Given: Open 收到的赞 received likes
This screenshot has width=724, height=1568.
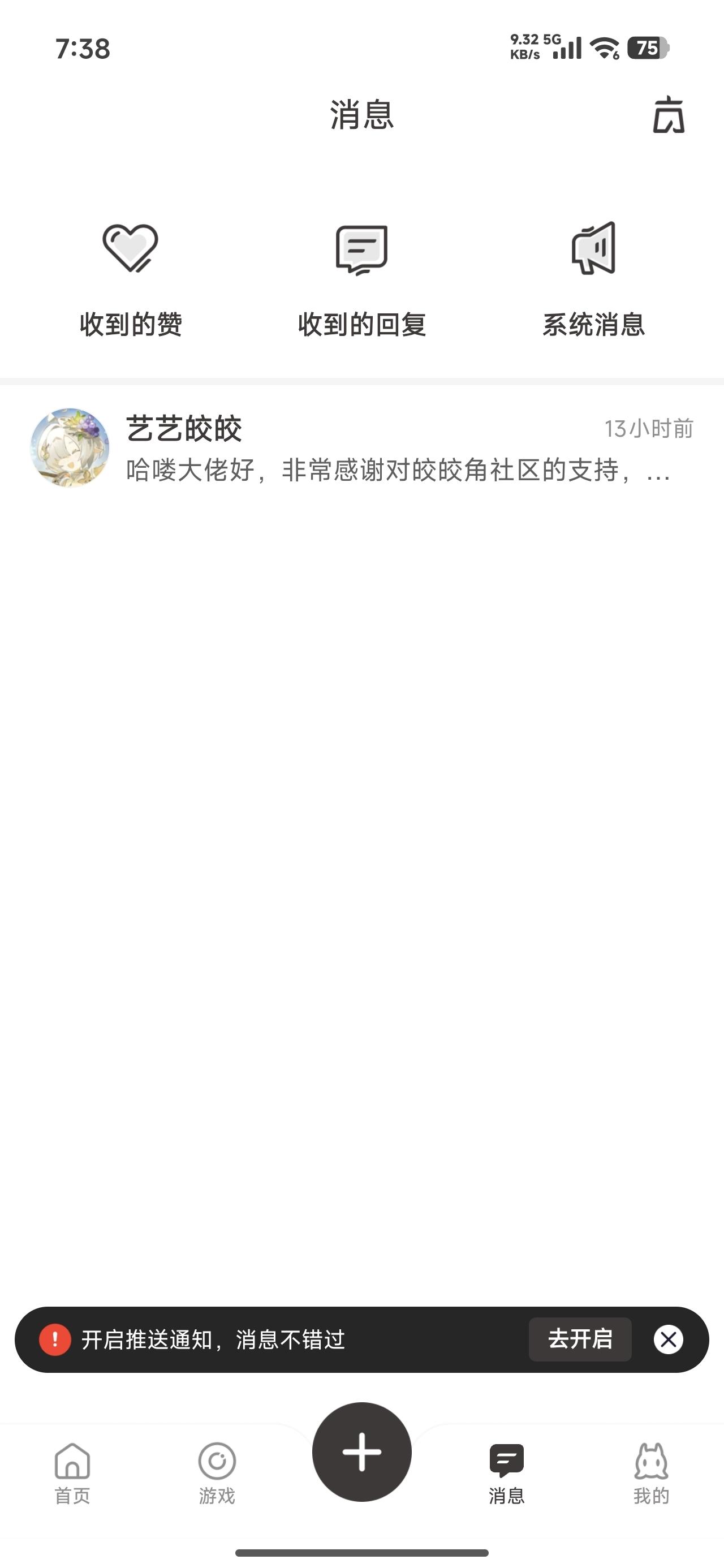Looking at the screenshot, I should [x=130, y=279].
